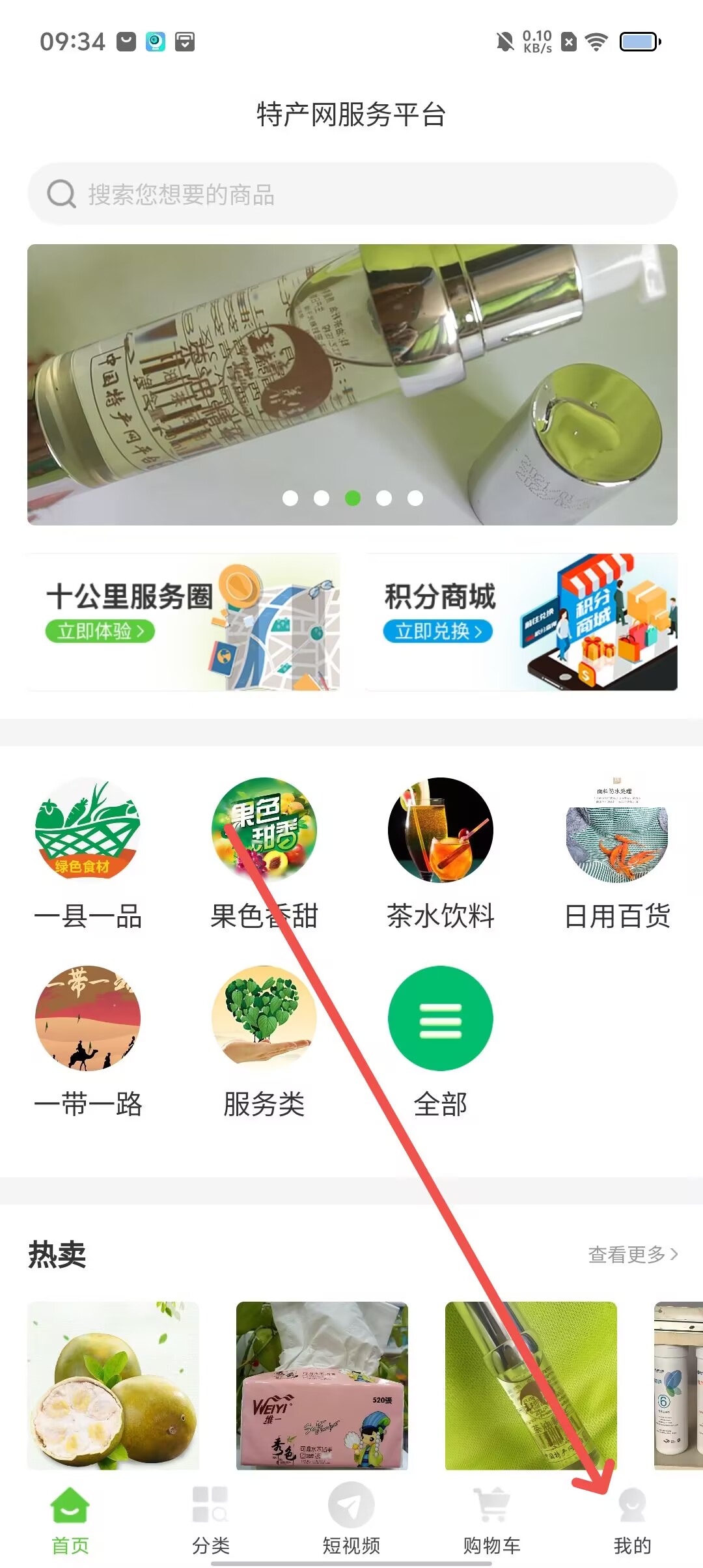Open the 一带一路 category
Screen dimensions: 703x1568
[88, 1042]
